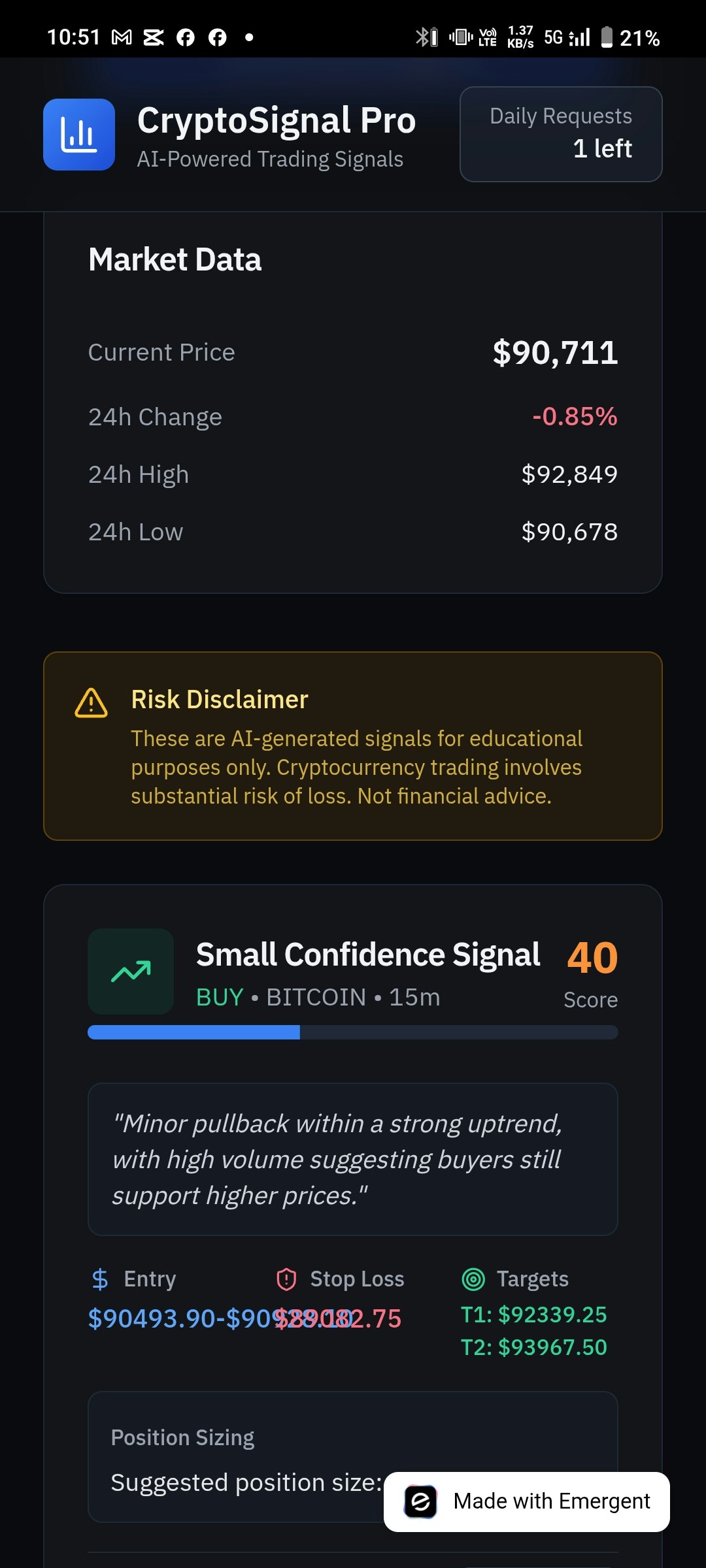Enable the Bluetooth status indicator
Viewport: 706px width, 1568px height.
pyautogui.click(x=424, y=37)
